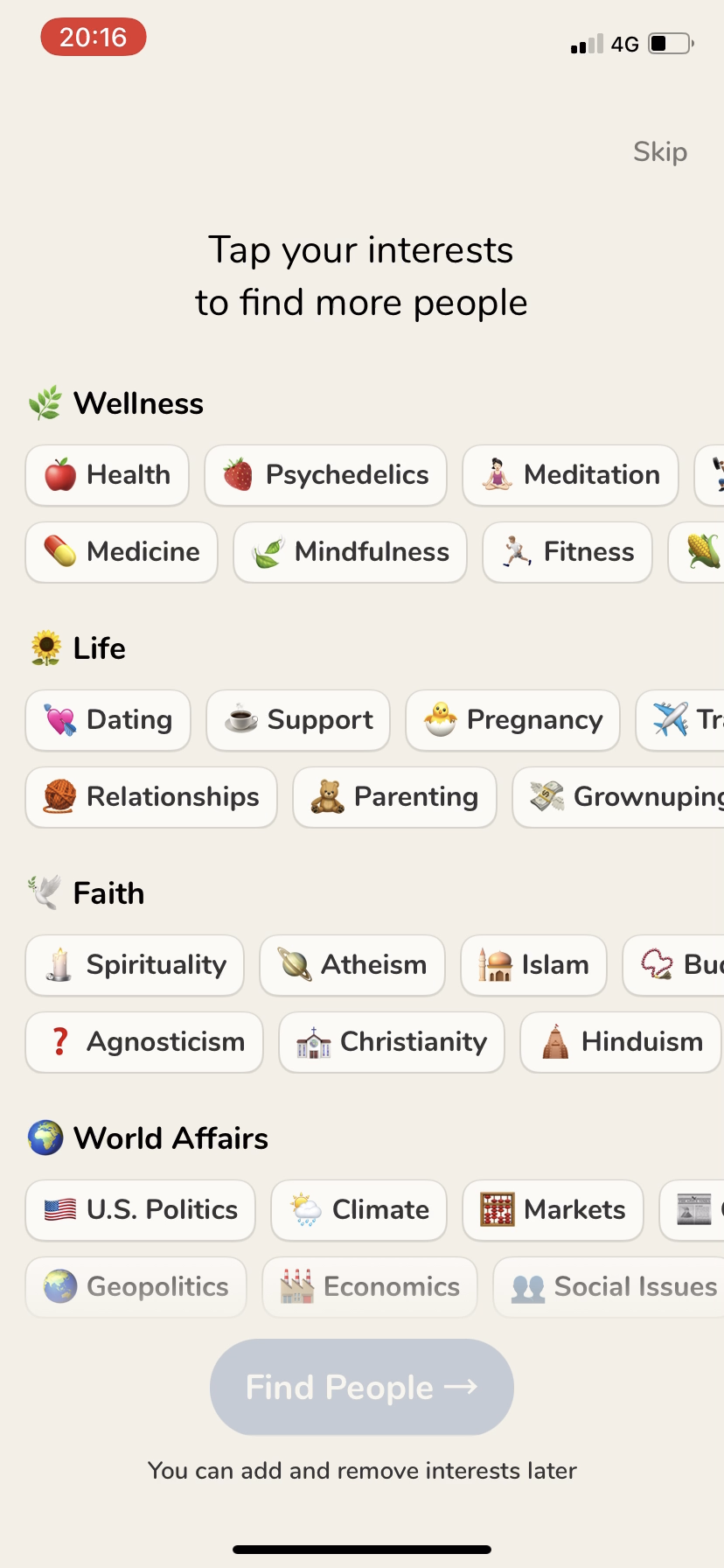Select the U.S. Politics chip
Image resolution: width=724 pixels, height=1568 pixels.
tap(140, 1210)
